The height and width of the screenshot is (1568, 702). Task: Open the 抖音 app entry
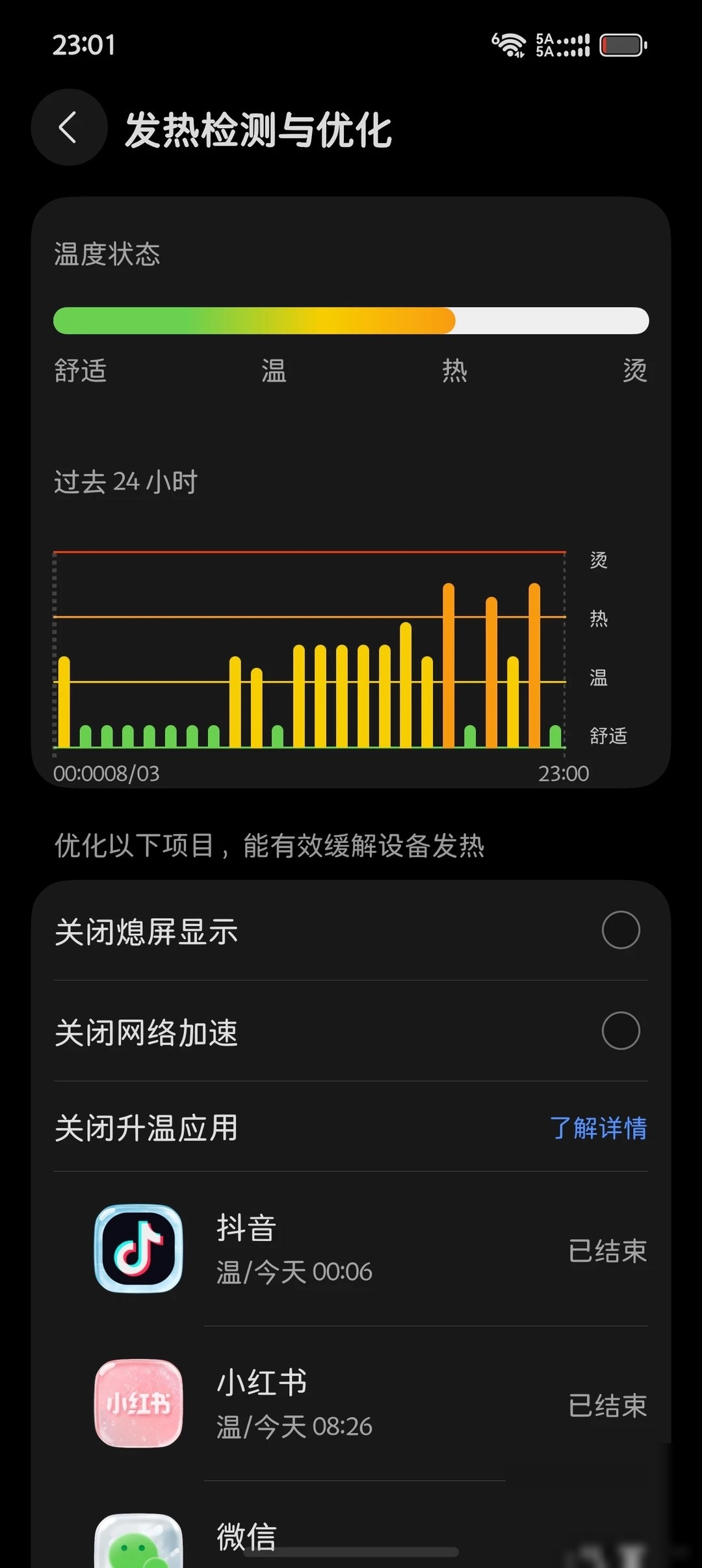351,1249
